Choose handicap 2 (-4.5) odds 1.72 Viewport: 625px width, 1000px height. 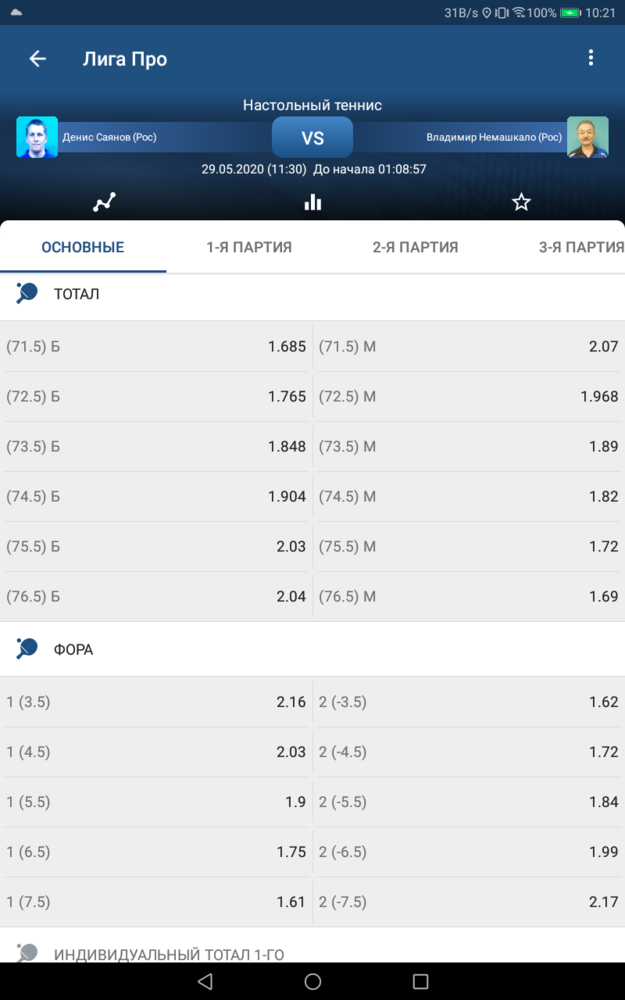click(x=469, y=751)
